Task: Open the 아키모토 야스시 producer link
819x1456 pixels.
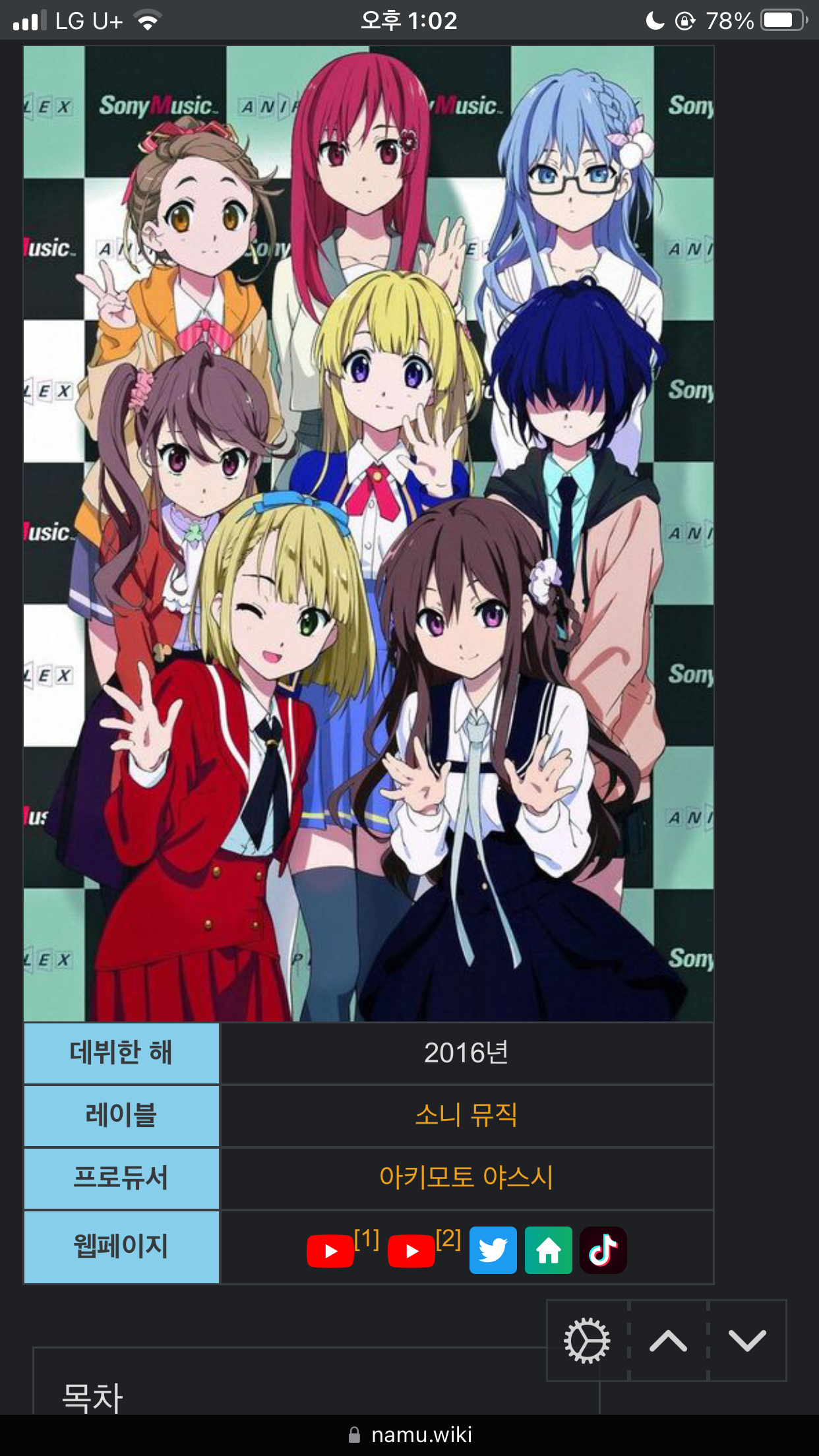Action: coord(466,1177)
